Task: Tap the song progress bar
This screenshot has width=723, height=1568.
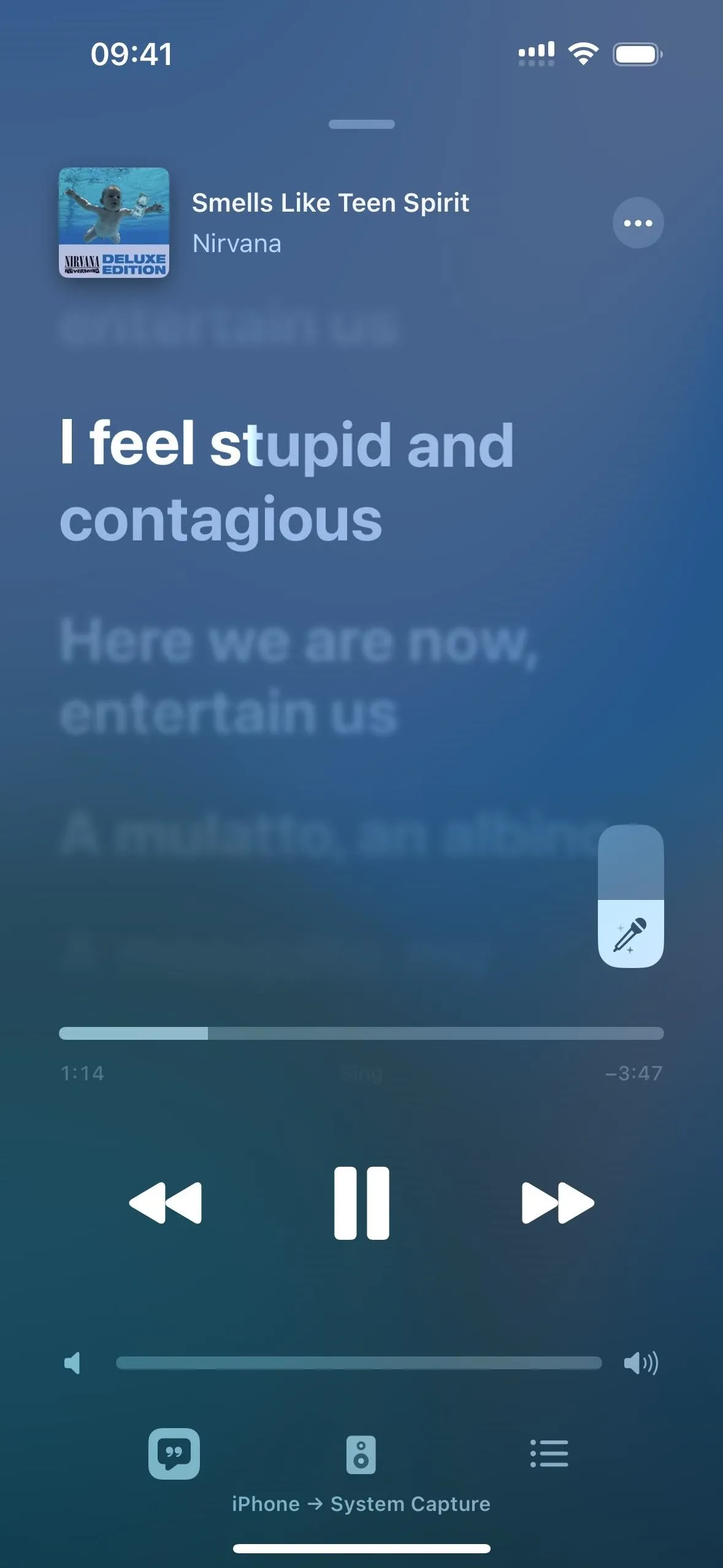Action: 361,1033
